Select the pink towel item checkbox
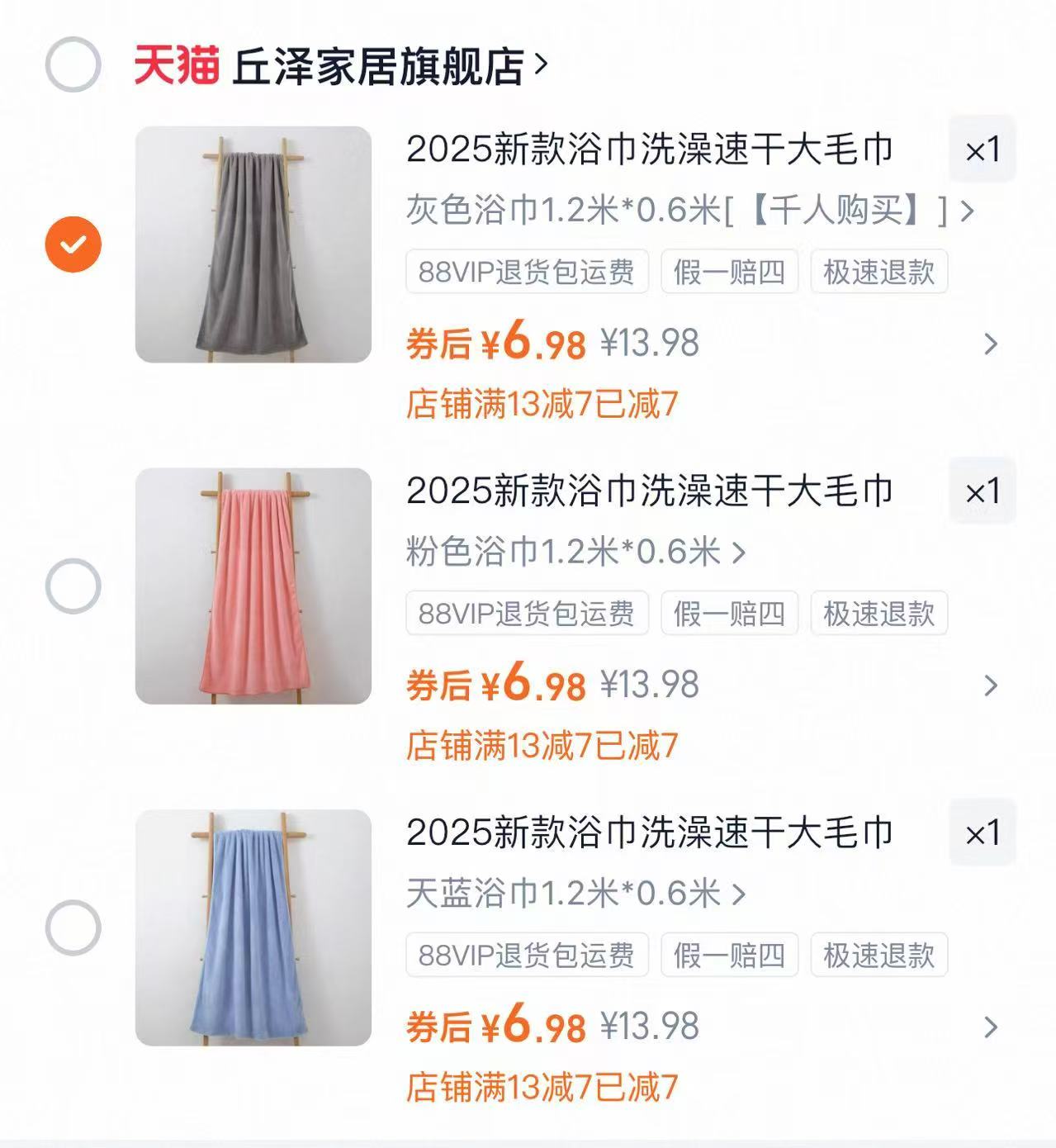This screenshot has height=1148, width=1056. [x=73, y=586]
